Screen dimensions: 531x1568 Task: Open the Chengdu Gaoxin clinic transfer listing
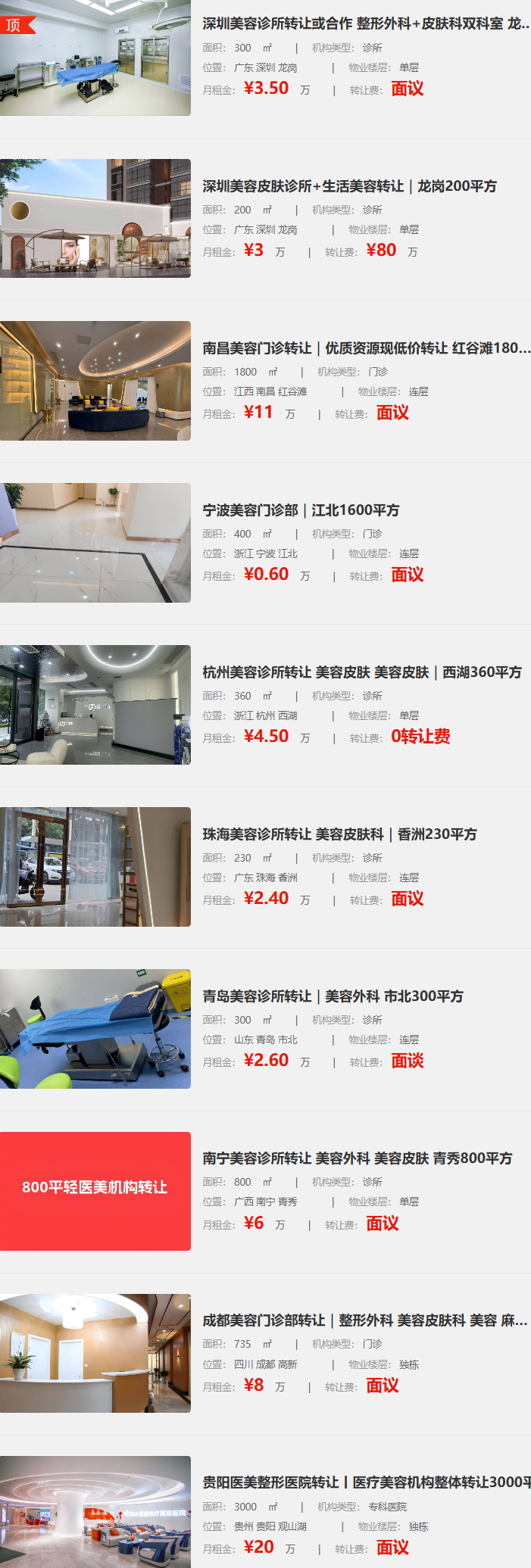click(364, 1320)
